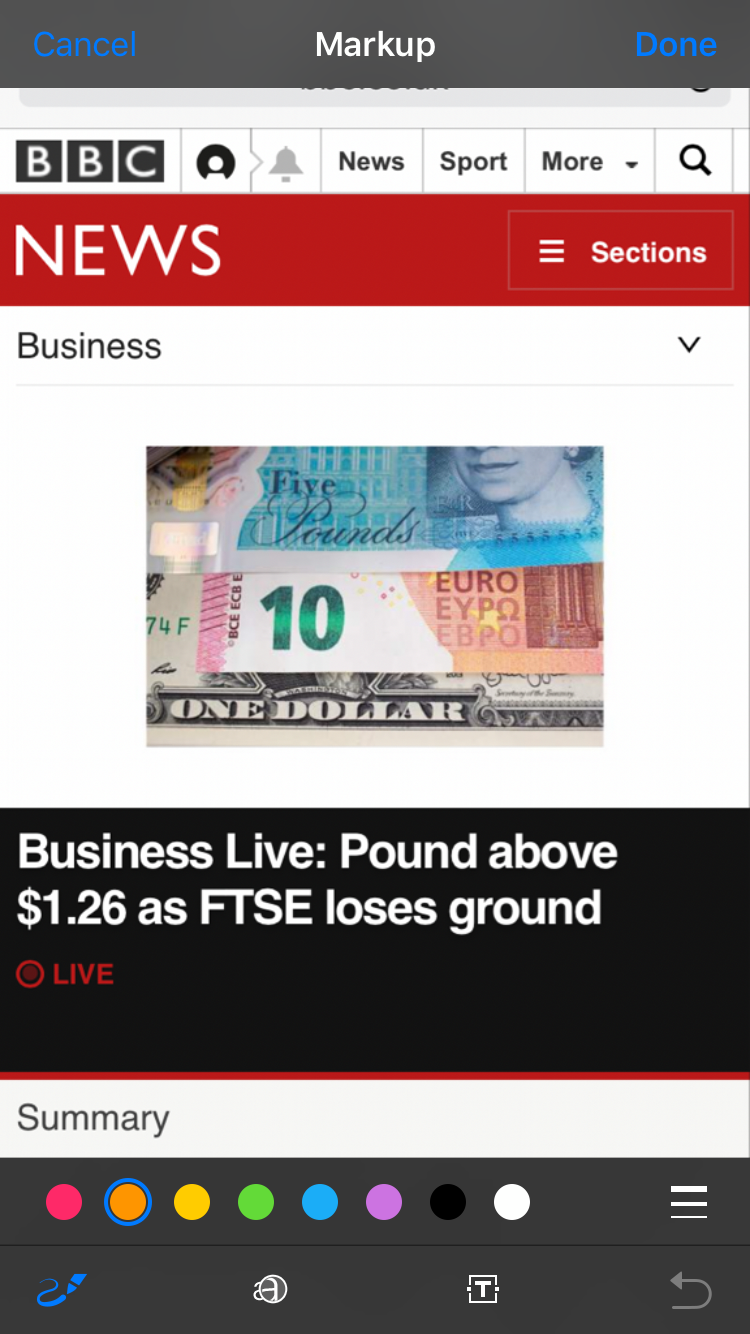
Task: Open the line thickness menu
Action: click(x=689, y=1202)
